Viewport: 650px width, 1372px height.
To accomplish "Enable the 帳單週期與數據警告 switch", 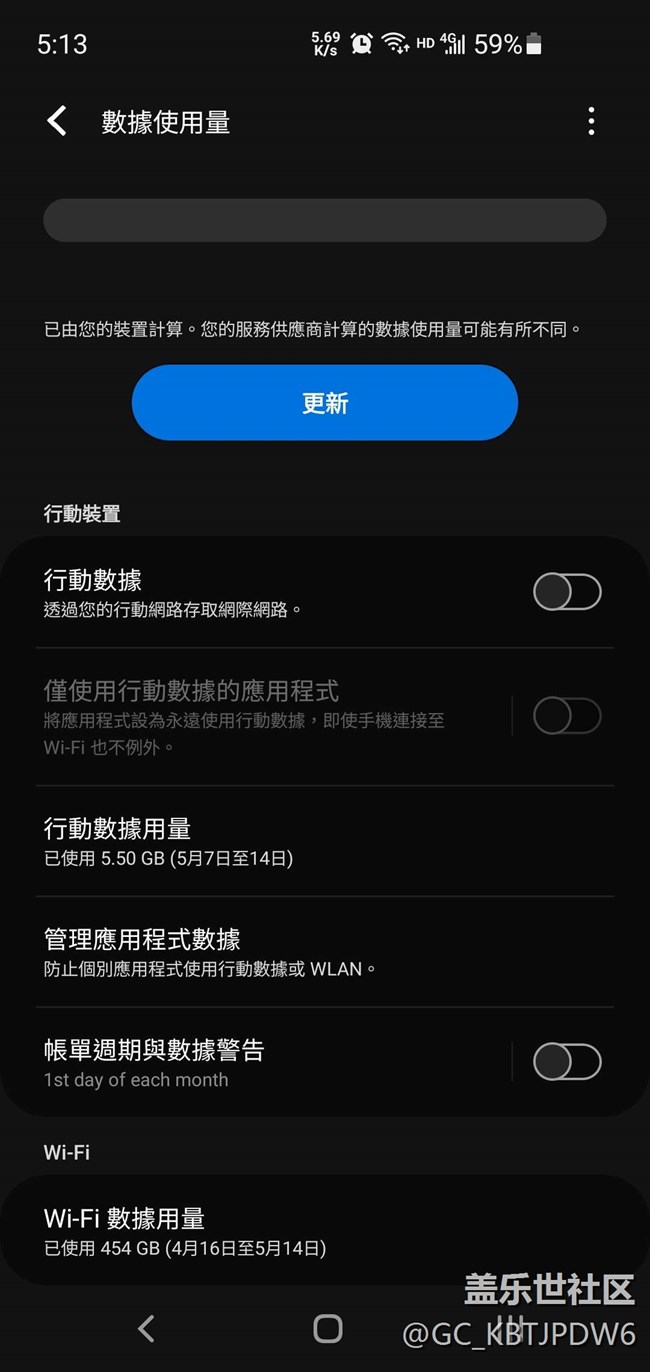I will click(x=567, y=1062).
